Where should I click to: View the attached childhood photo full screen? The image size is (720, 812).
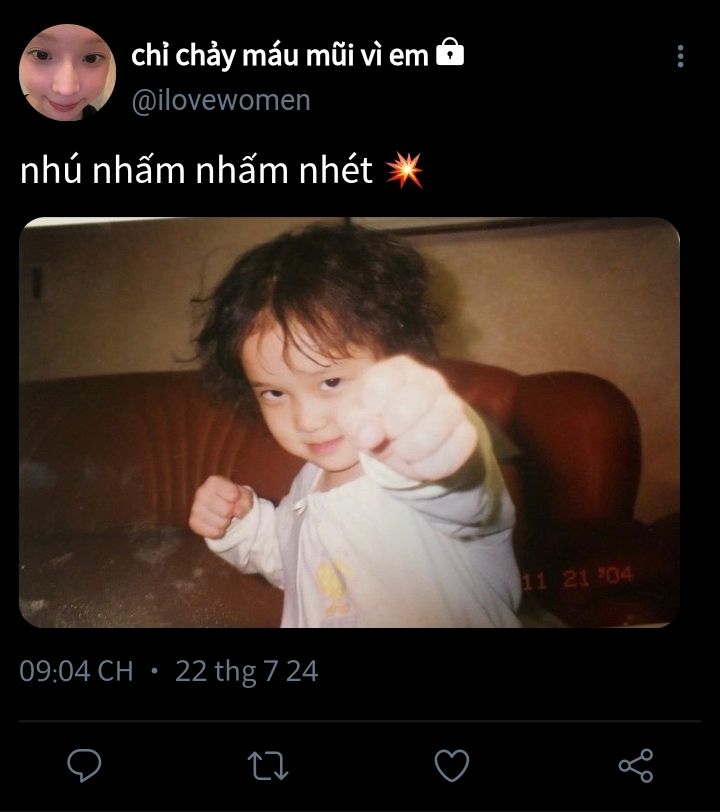pyautogui.click(x=349, y=422)
